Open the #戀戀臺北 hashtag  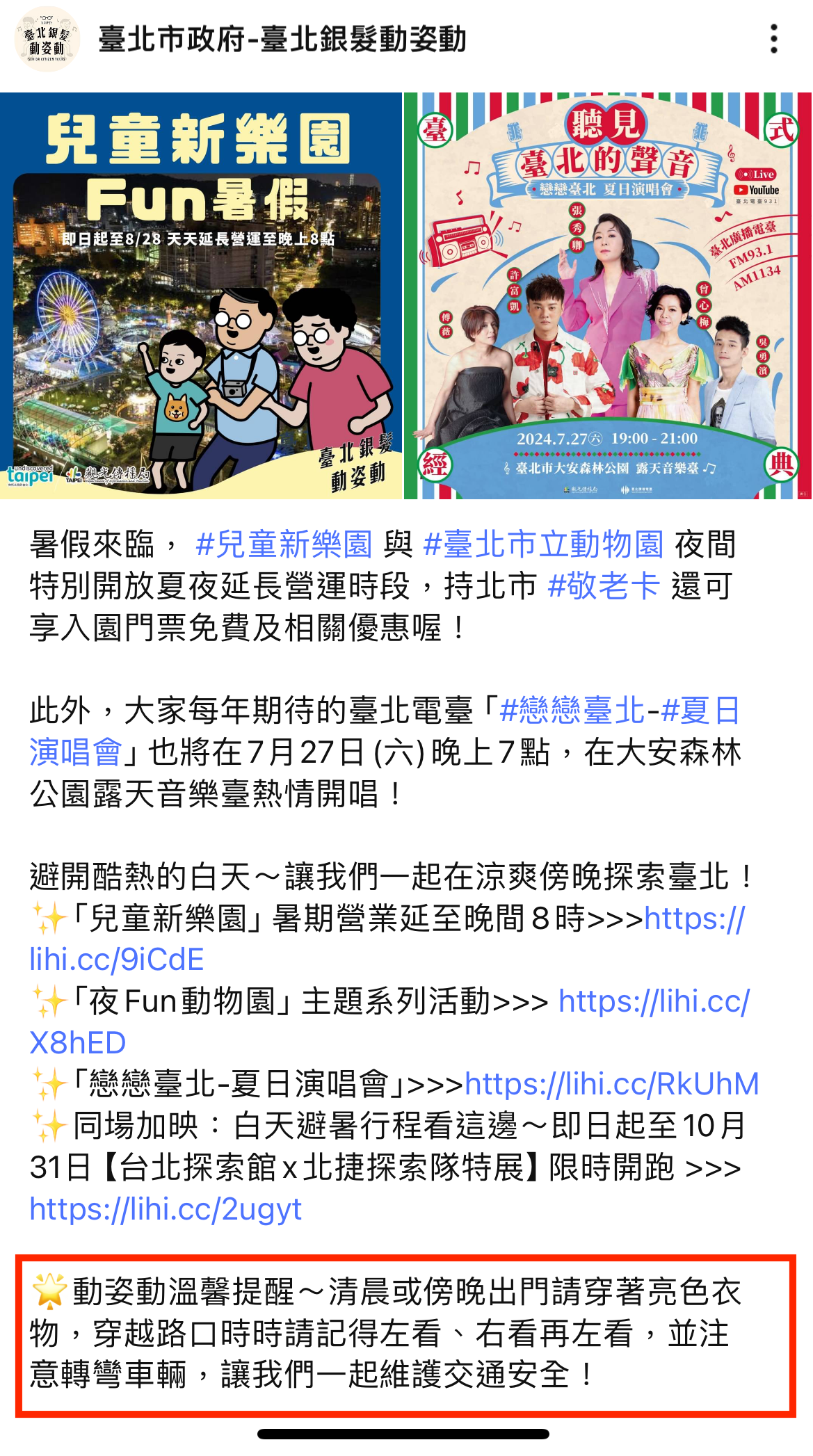click(x=572, y=711)
